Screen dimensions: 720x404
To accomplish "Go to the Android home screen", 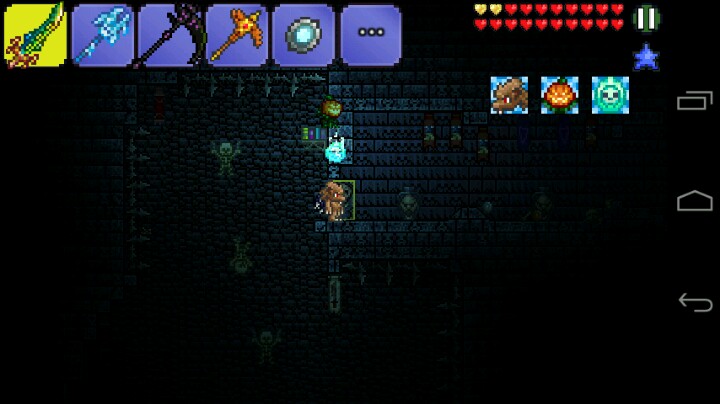I will coord(694,202).
